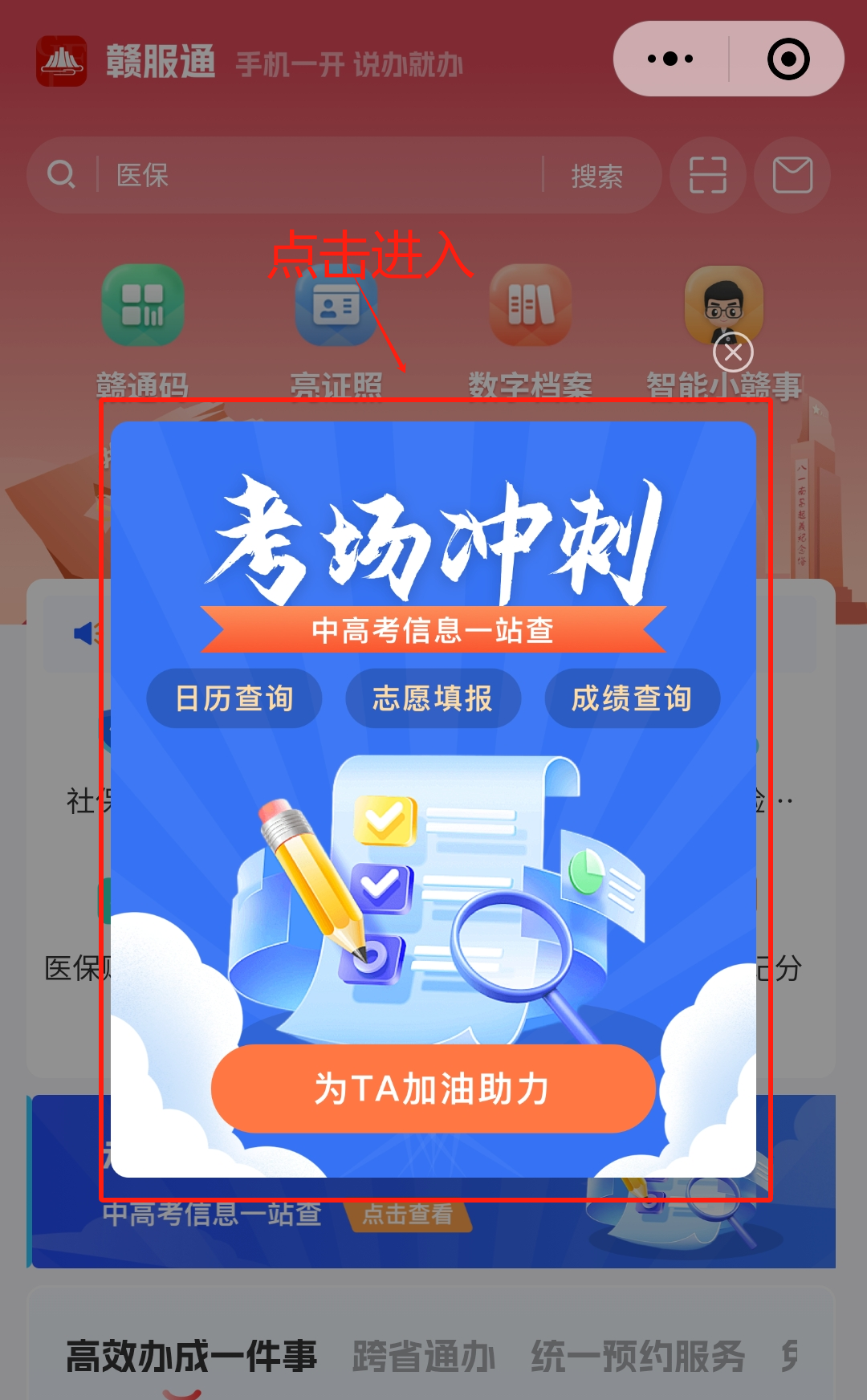Screen dimensions: 867x1400
Task: Tap the 为TA加油助力 button
Action: click(433, 1089)
